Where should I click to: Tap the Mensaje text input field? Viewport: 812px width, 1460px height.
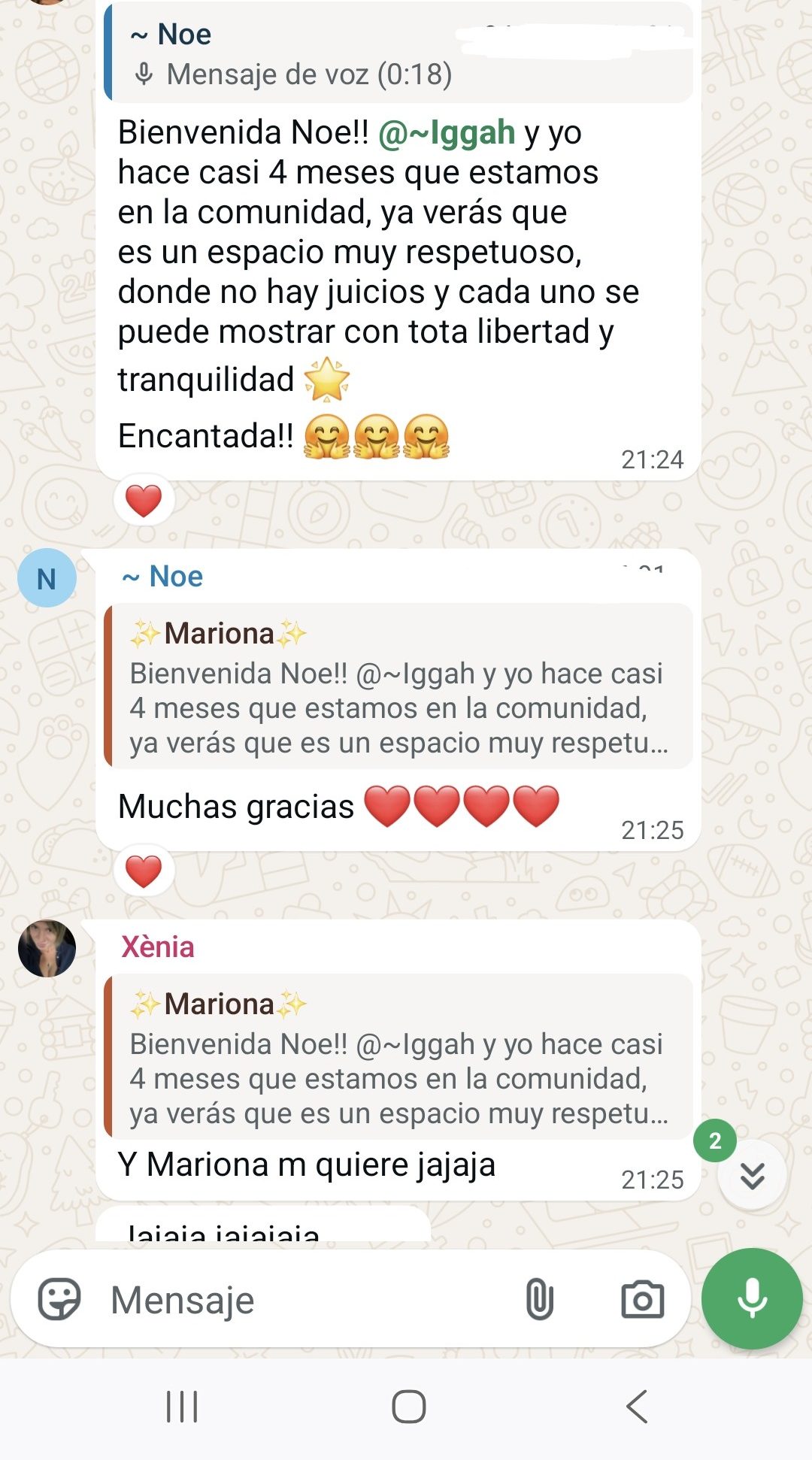click(301, 1300)
